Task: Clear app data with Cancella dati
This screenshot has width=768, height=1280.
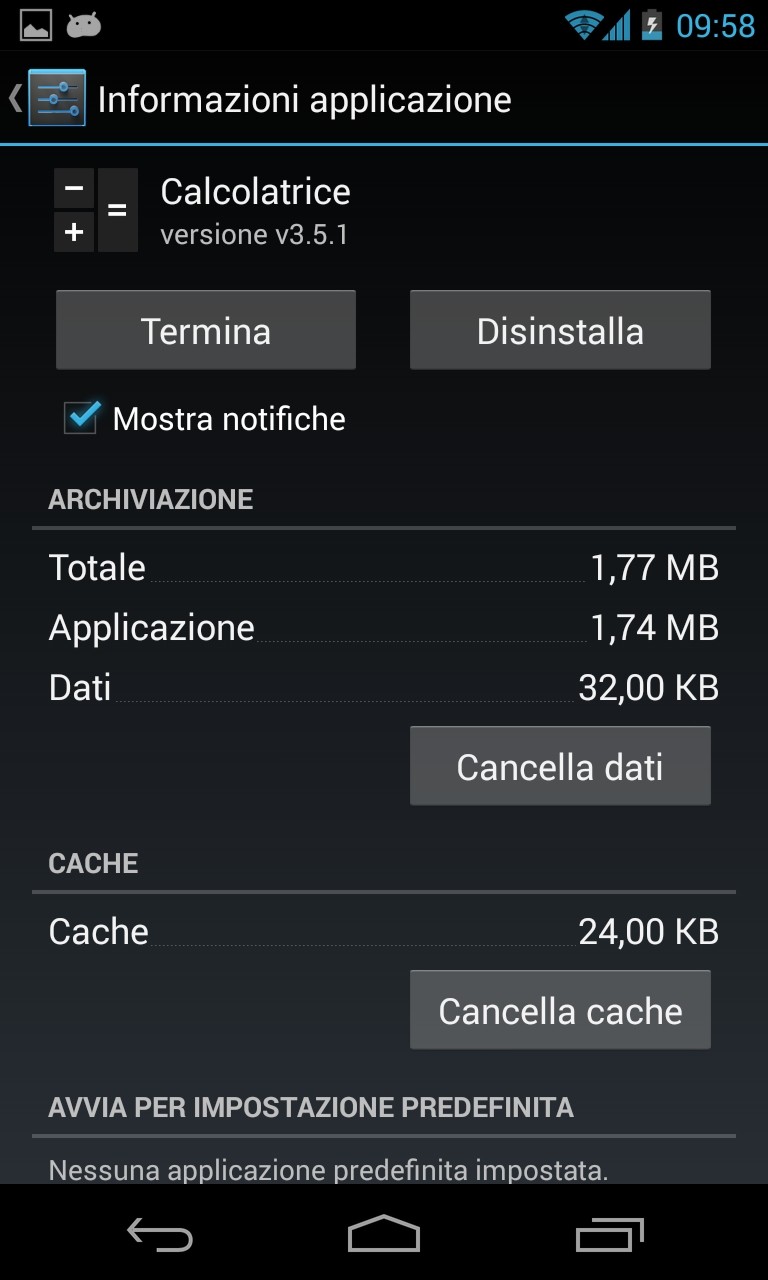Action: pos(560,767)
